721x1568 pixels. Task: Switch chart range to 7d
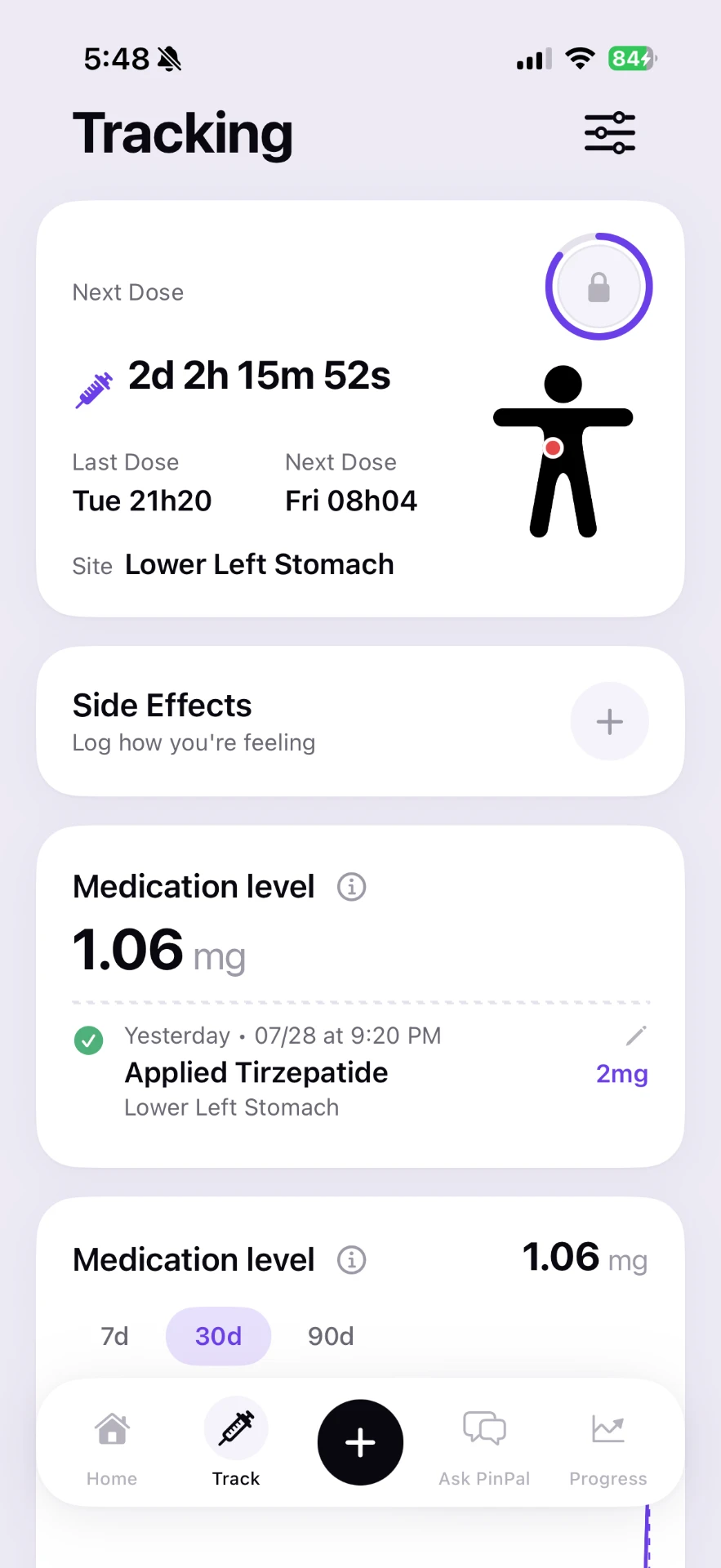pyautogui.click(x=114, y=1336)
